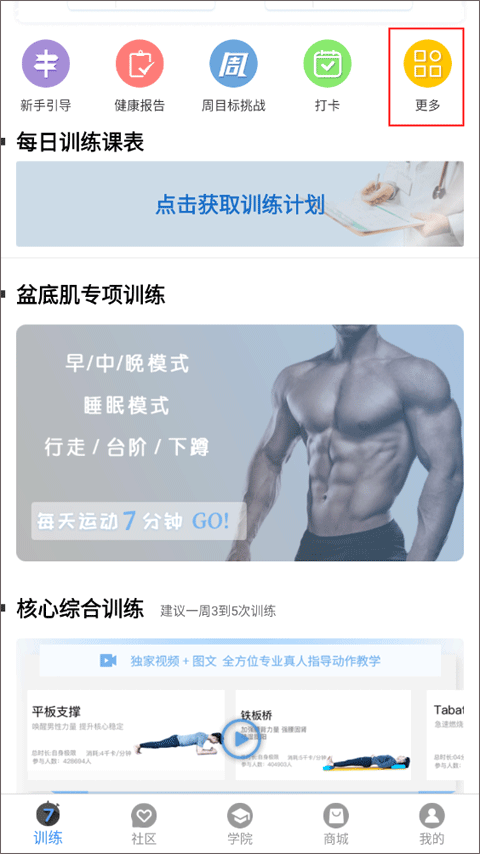Open the 铁板桥 exercise card
This screenshot has width=480, height=854.
point(323,735)
